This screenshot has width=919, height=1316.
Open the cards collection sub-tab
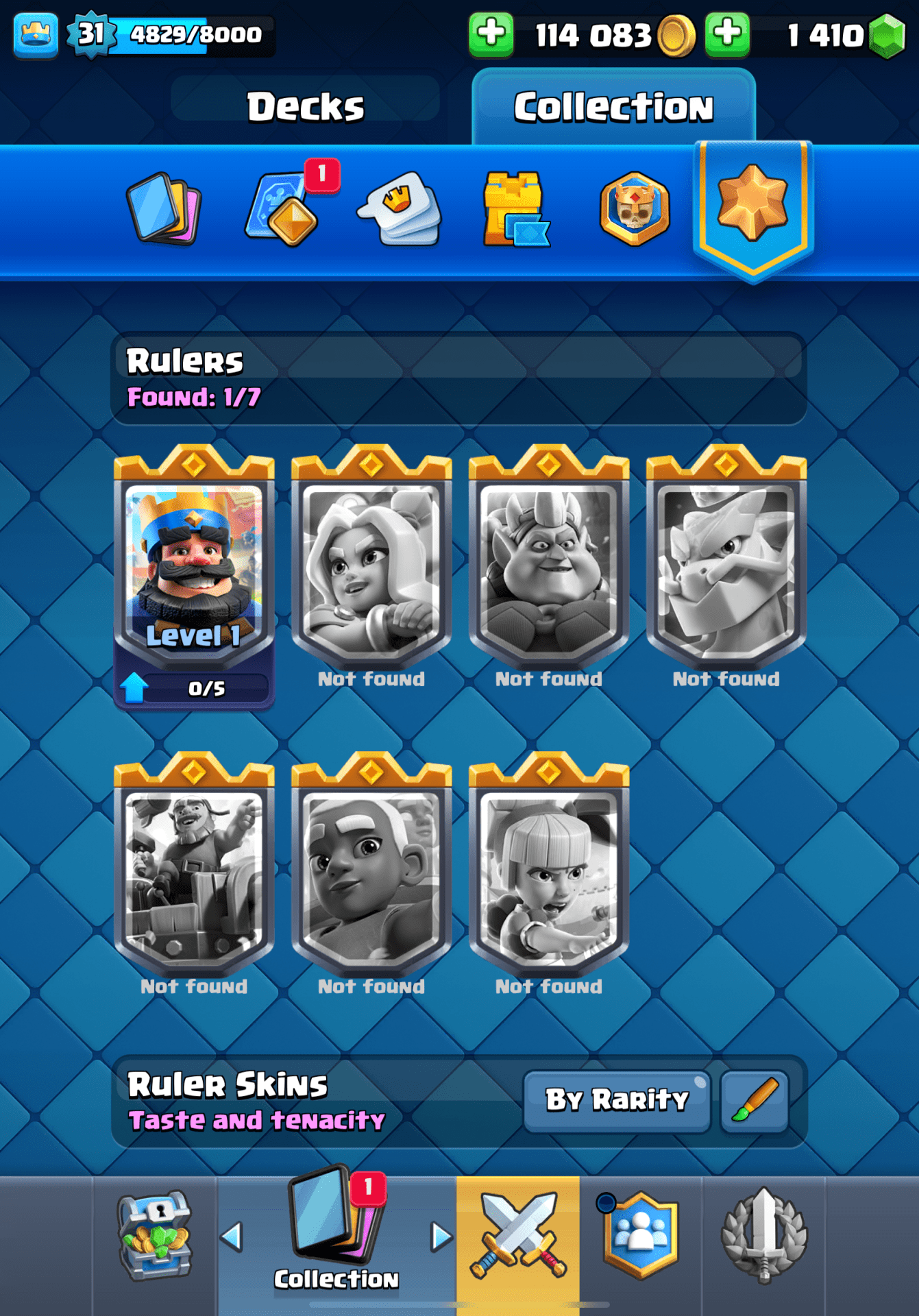coord(164,208)
